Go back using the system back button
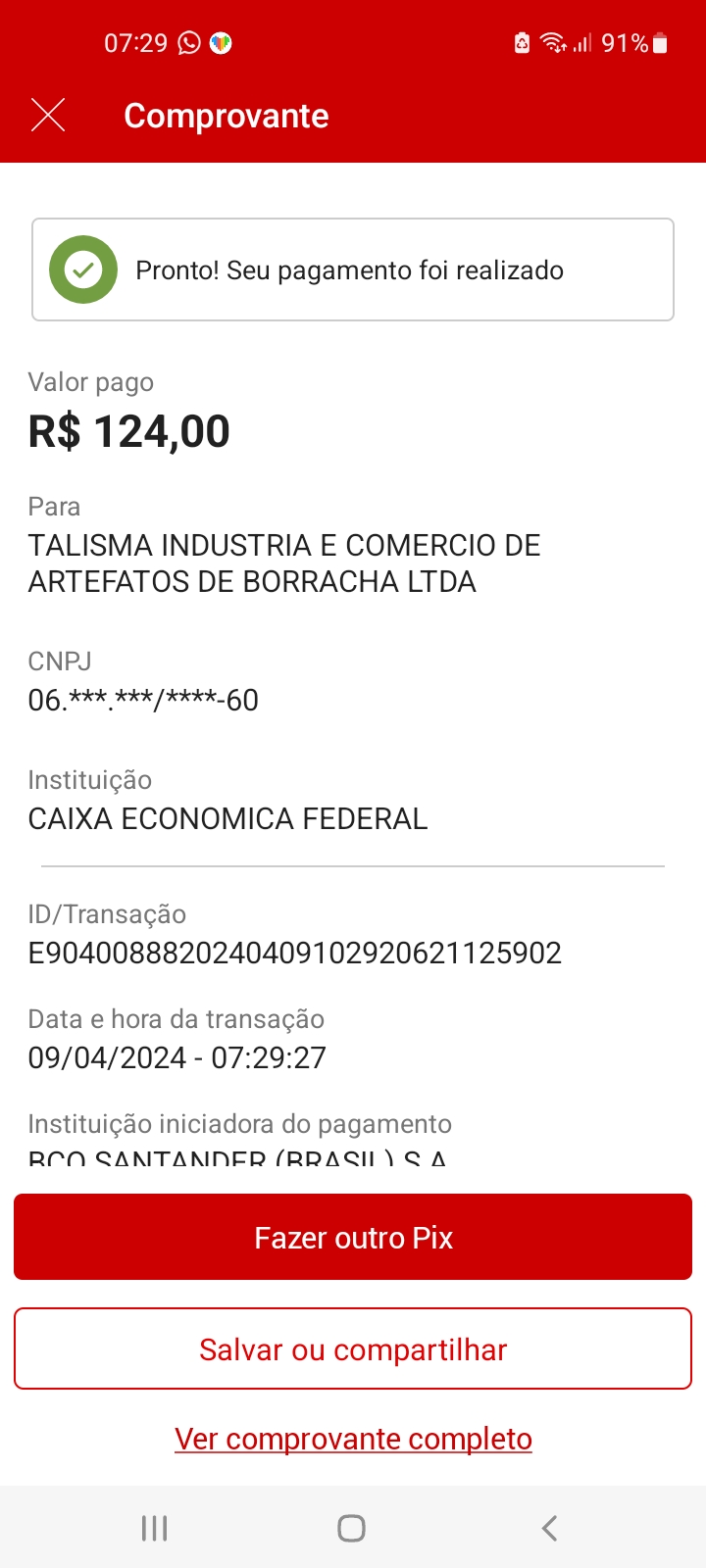 [550, 1528]
